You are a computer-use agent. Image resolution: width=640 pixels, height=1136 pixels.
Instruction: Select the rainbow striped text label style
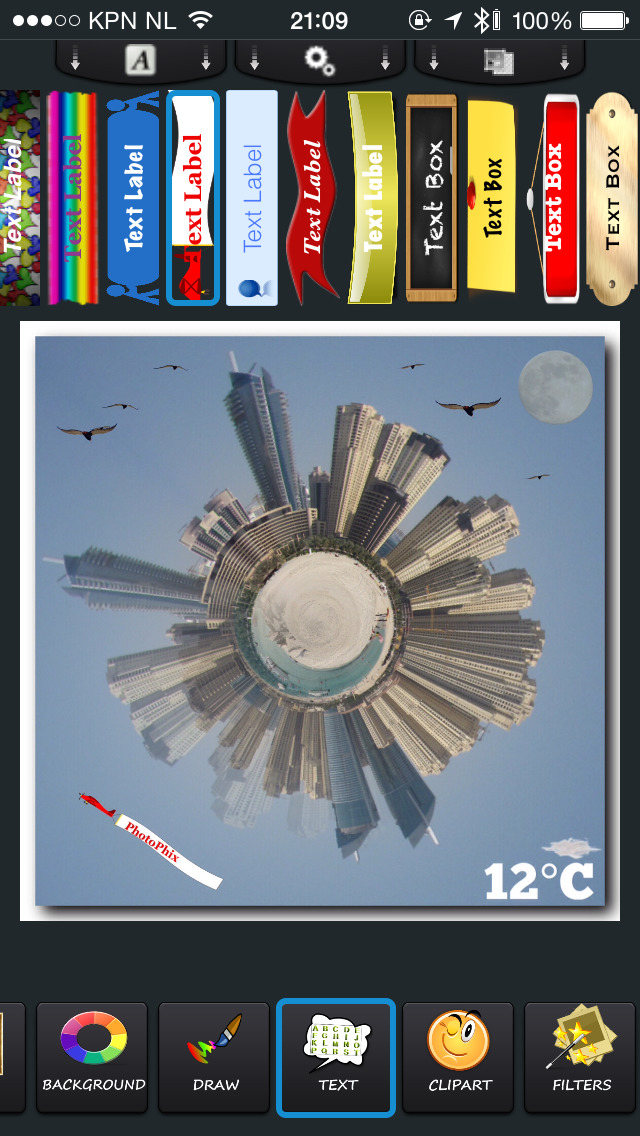click(x=72, y=197)
